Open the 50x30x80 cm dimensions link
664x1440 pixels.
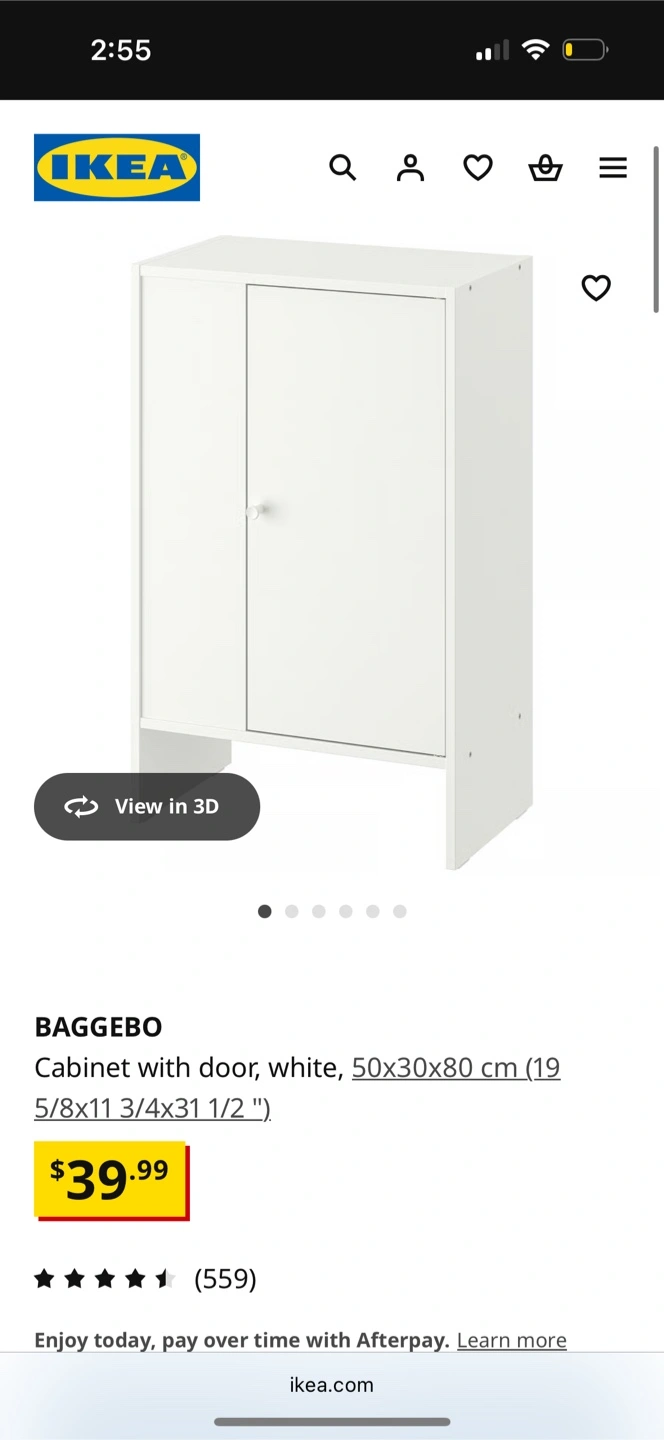click(x=456, y=1068)
